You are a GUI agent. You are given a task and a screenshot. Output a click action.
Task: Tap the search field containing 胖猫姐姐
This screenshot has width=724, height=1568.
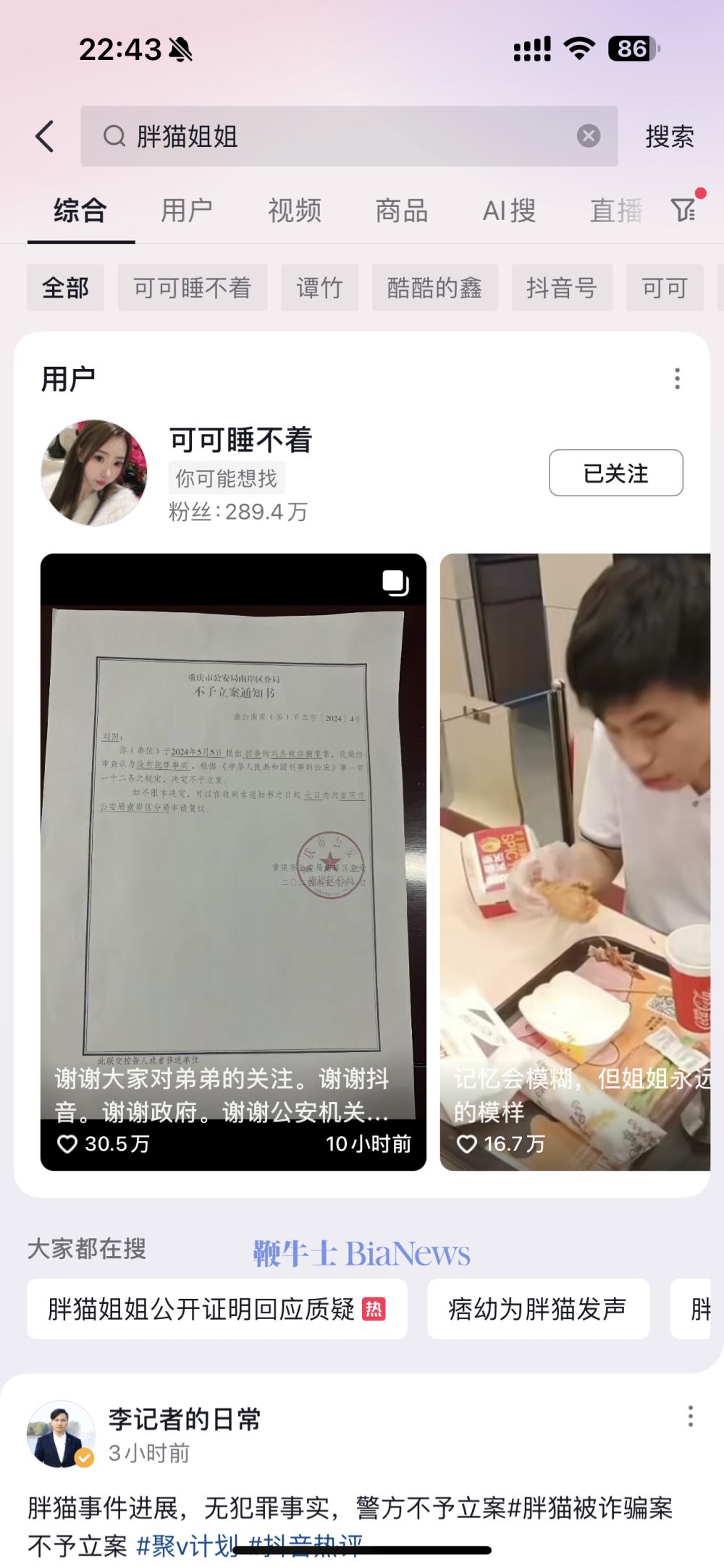pyautogui.click(x=340, y=136)
